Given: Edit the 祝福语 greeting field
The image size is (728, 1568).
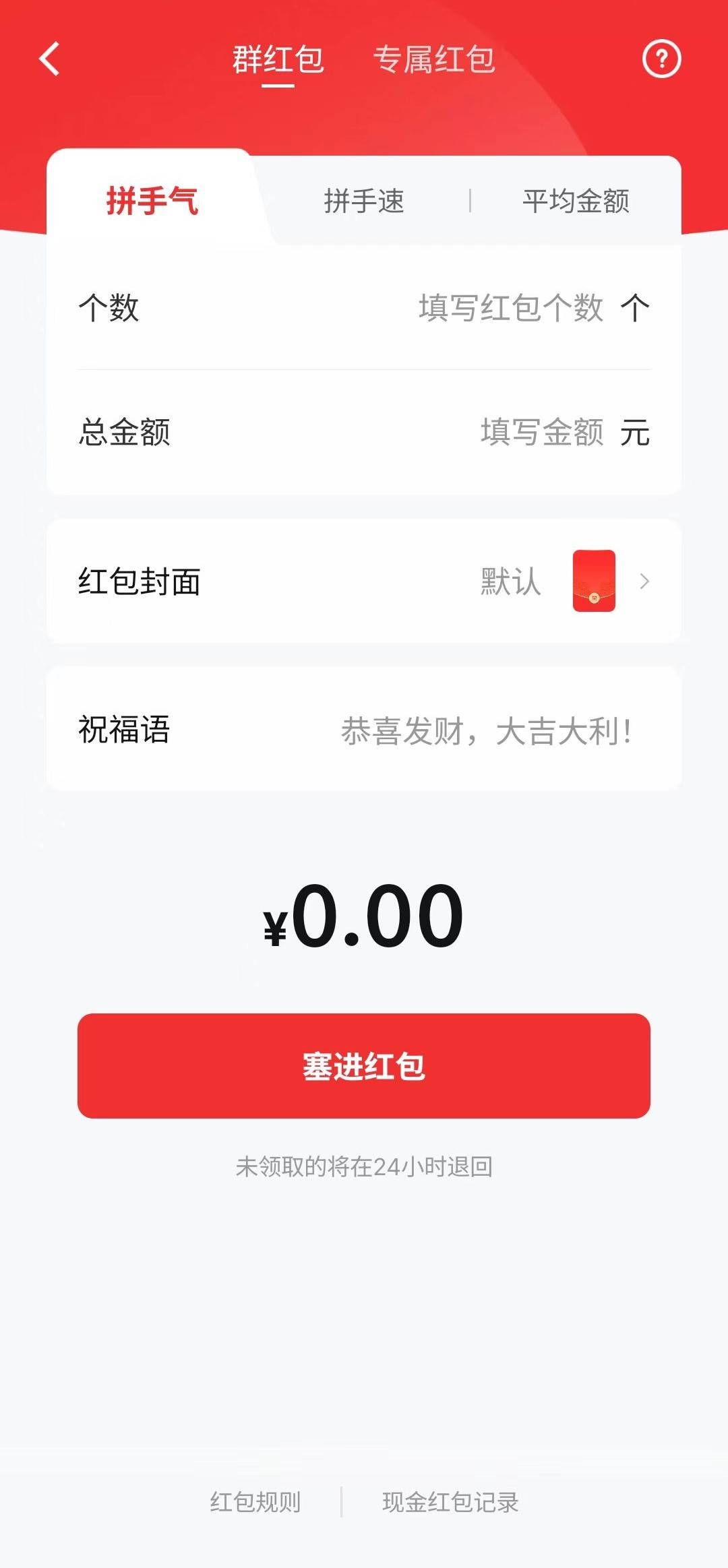Looking at the screenshot, I should (485, 730).
